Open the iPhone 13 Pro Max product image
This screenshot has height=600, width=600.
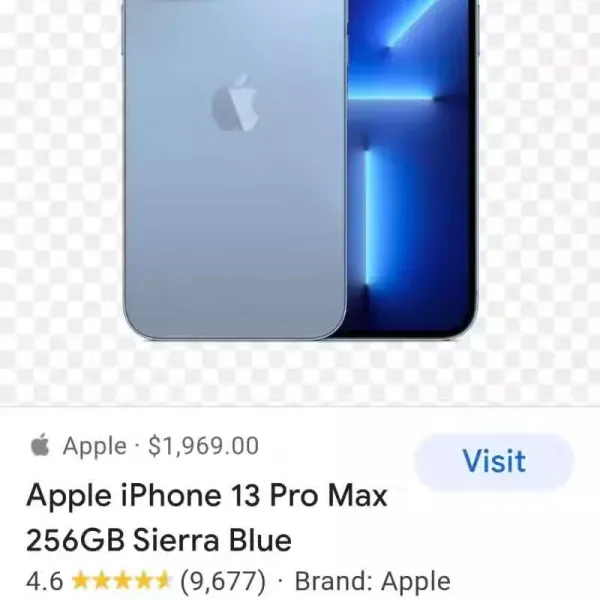(297, 170)
